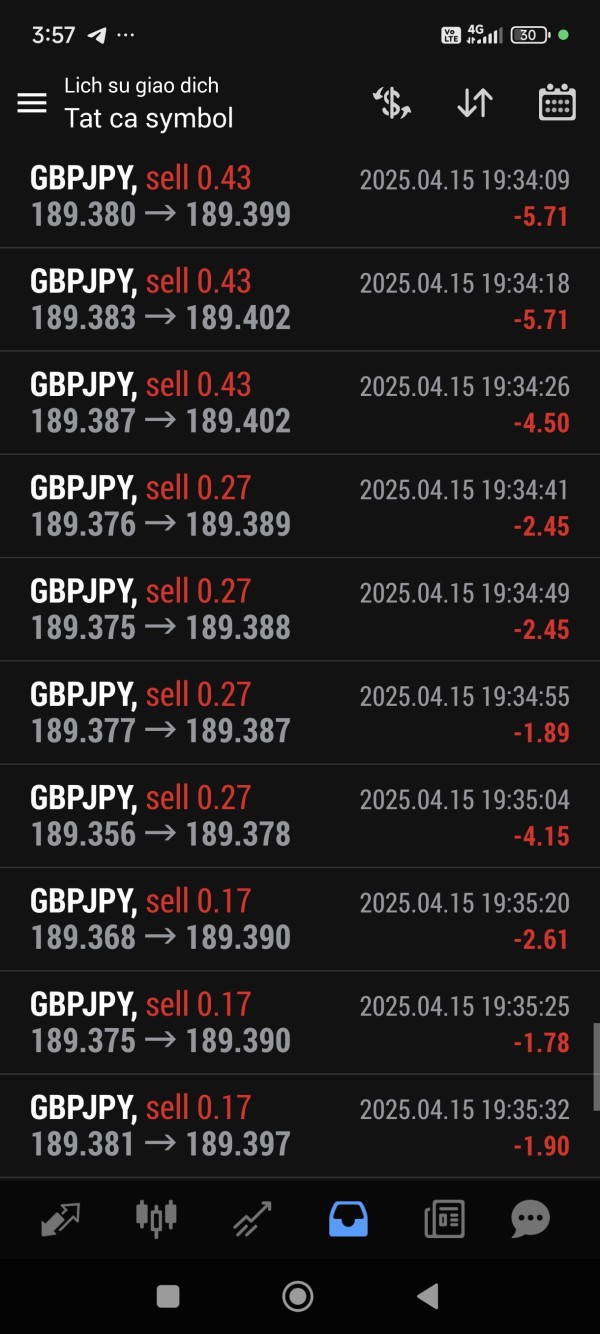Screen dimensions: 600x1334
Task: Open the hamburger drawer menu
Action: (x=32, y=103)
